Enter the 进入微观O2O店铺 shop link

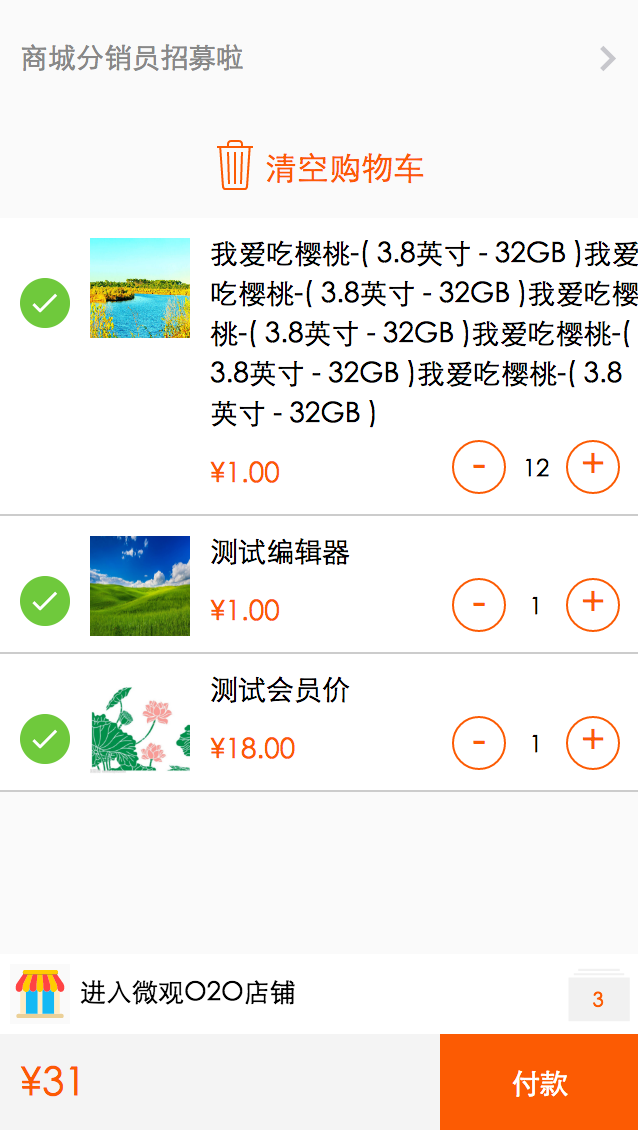click(187, 993)
